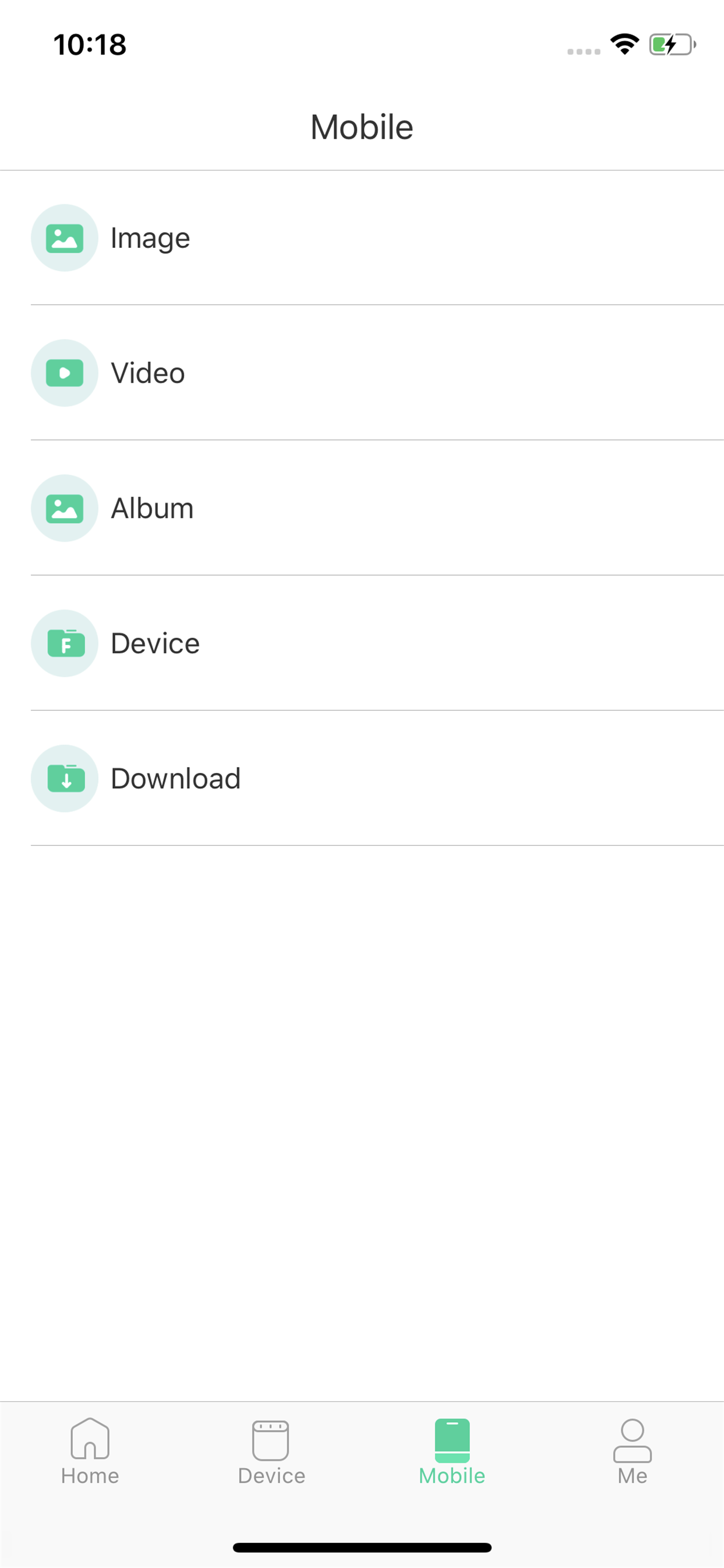Screen dimensions: 724x1568
Task: Click the Device folder icon
Action: [64, 643]
